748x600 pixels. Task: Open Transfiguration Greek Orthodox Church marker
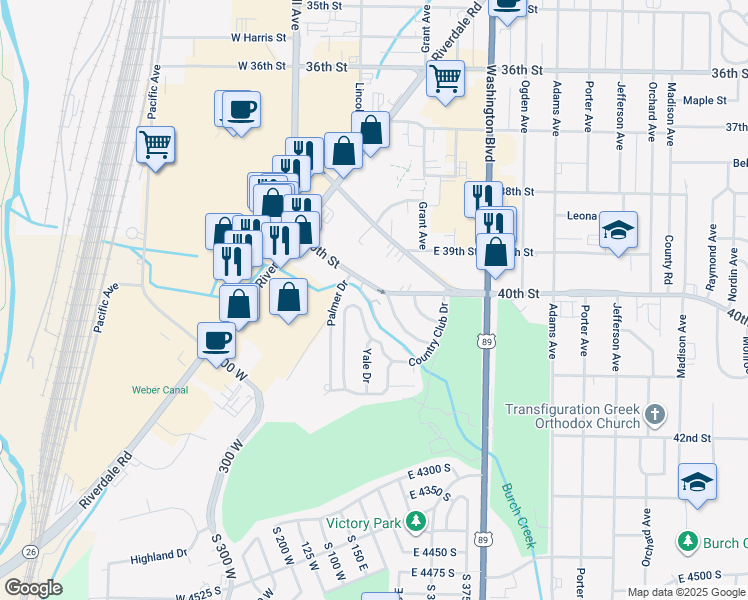click(x=654, y=414)
